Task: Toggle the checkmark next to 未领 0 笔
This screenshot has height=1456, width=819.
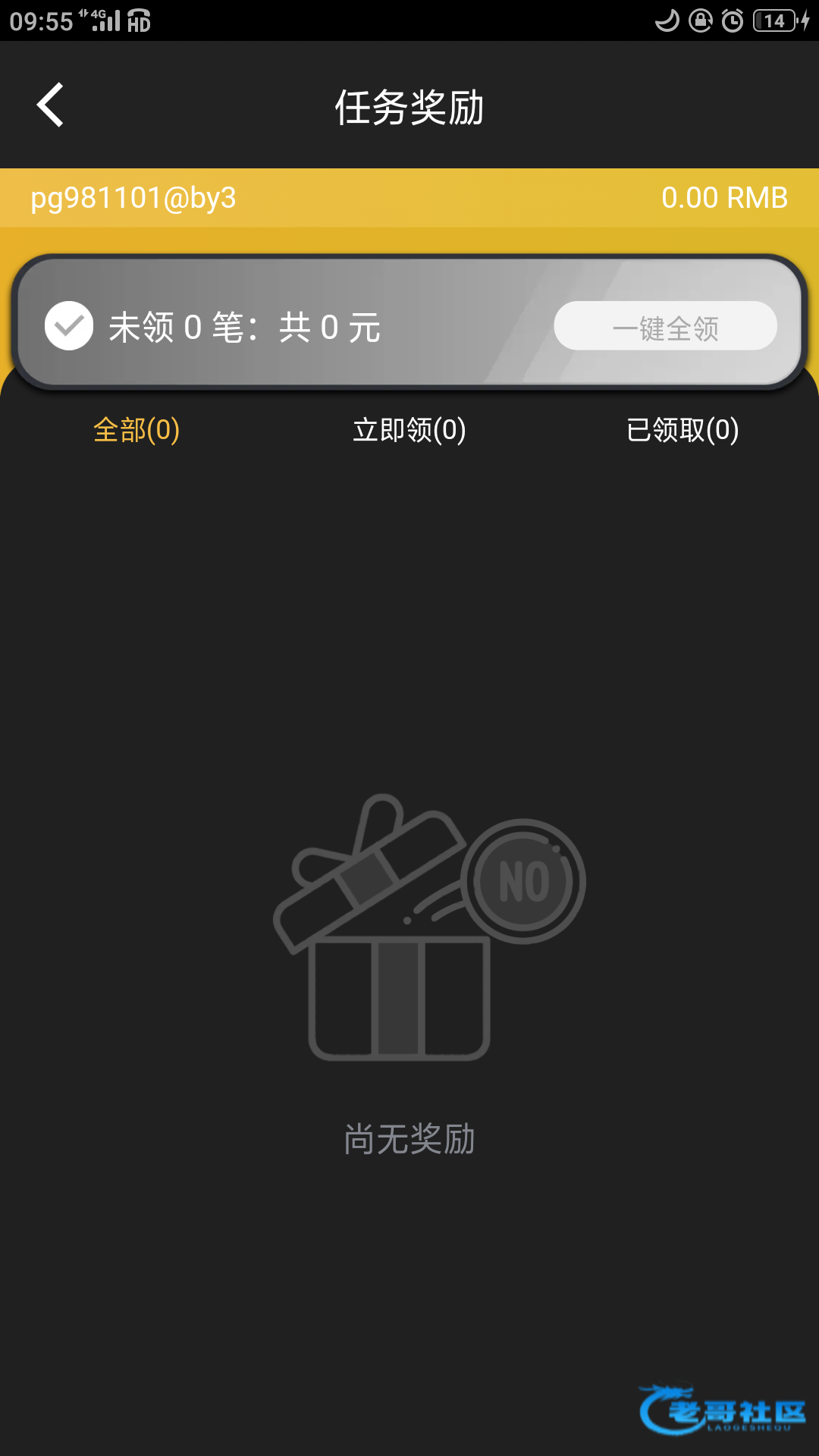Action: click(x=69, y=326)
